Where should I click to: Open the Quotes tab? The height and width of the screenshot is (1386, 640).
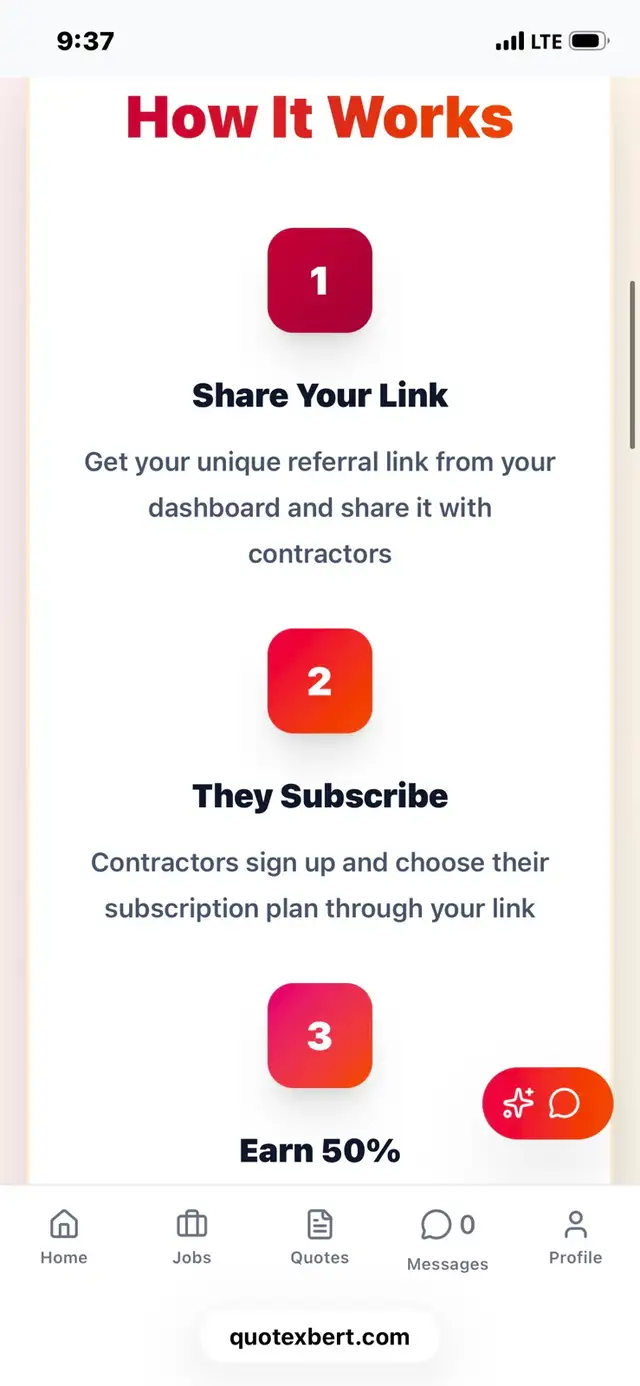tap(319, 1237)
